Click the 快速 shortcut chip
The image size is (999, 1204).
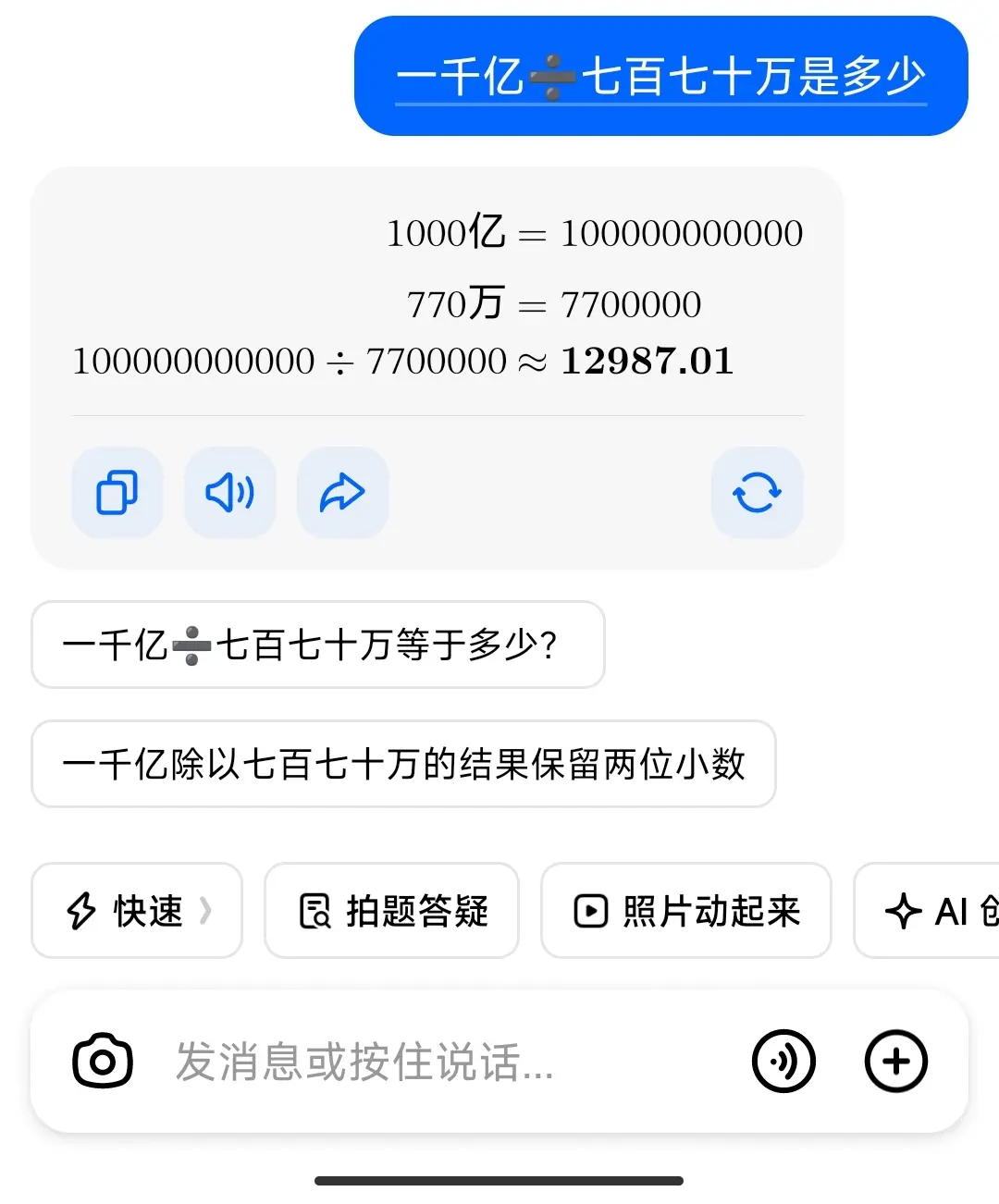[136, 911]
